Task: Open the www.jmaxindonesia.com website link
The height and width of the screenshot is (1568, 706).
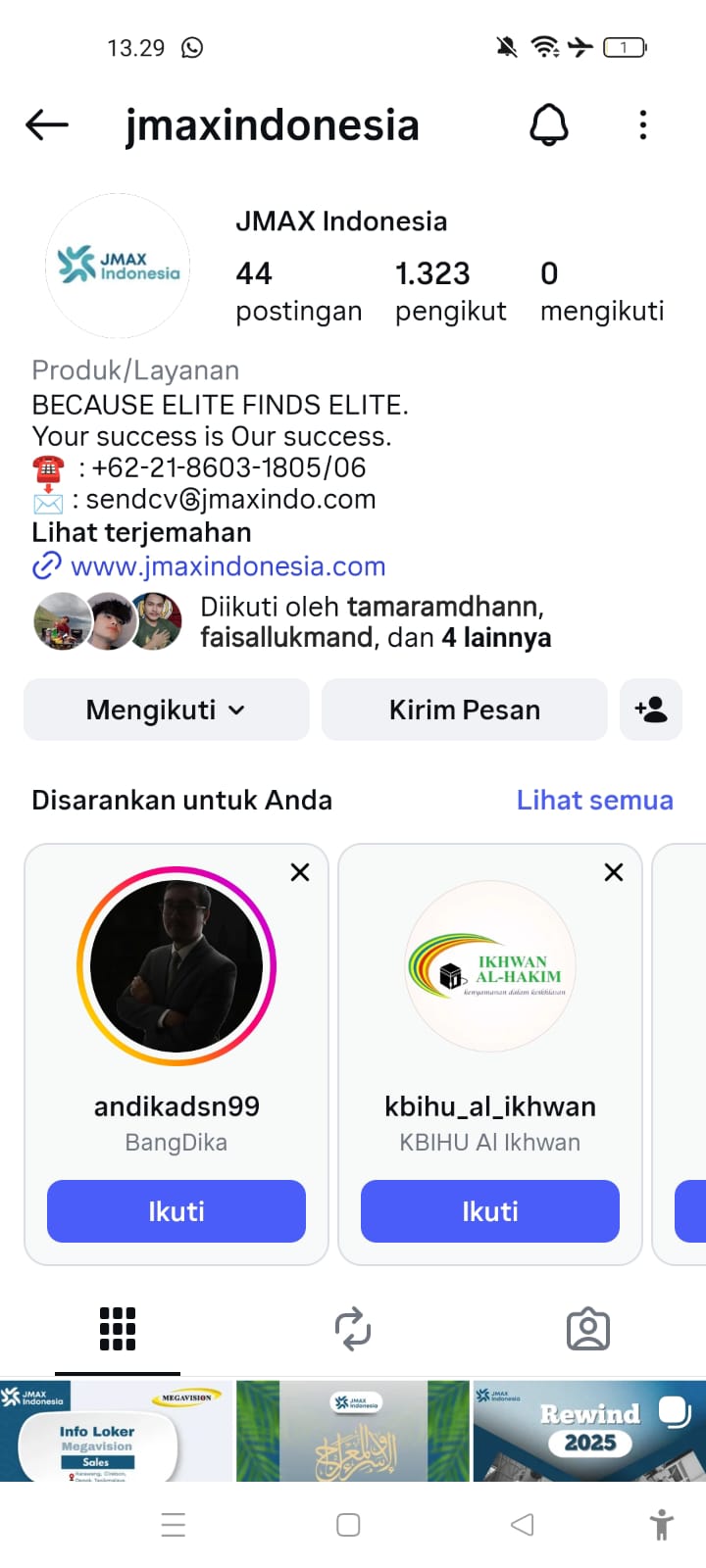Action: [227, 566]
